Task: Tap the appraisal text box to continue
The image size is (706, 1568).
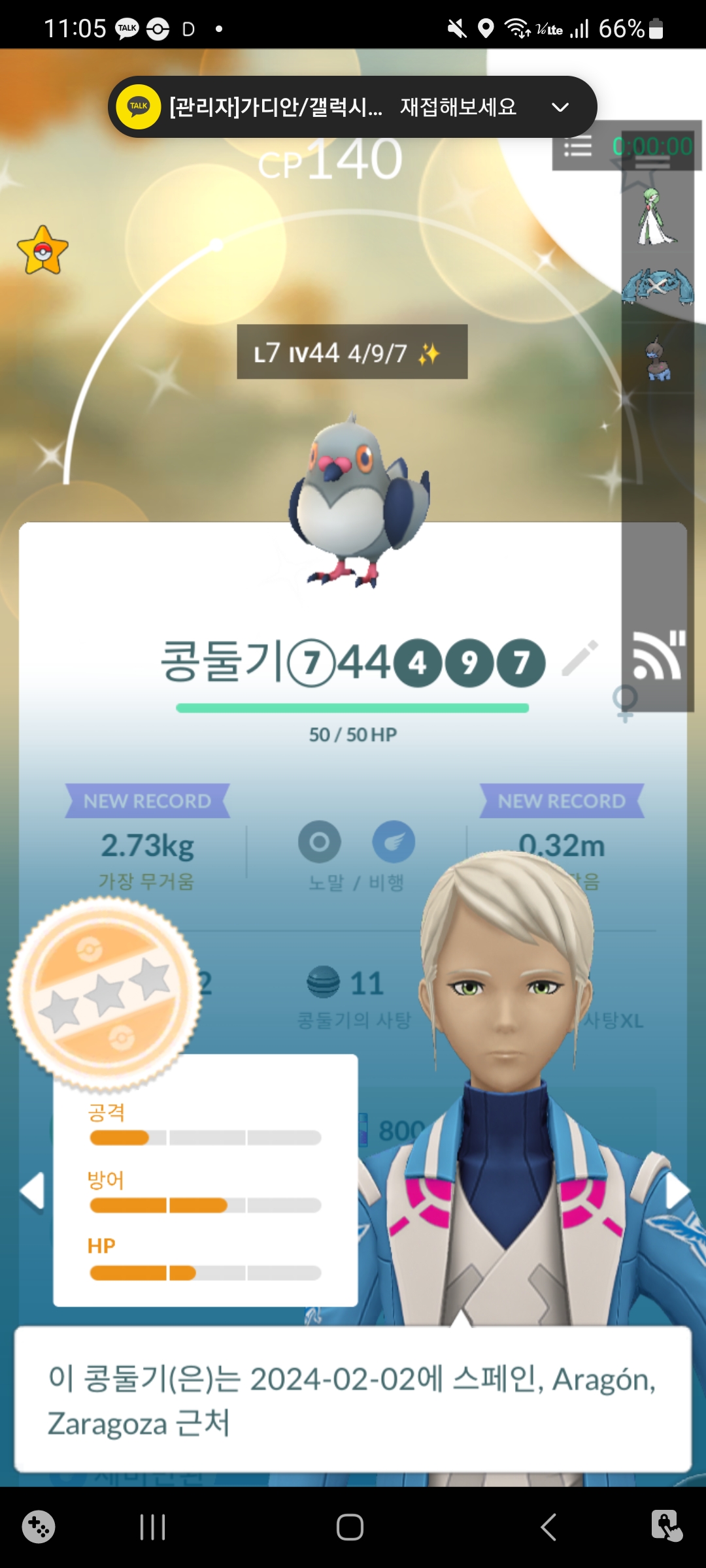Action: (x=353, y=1400)
